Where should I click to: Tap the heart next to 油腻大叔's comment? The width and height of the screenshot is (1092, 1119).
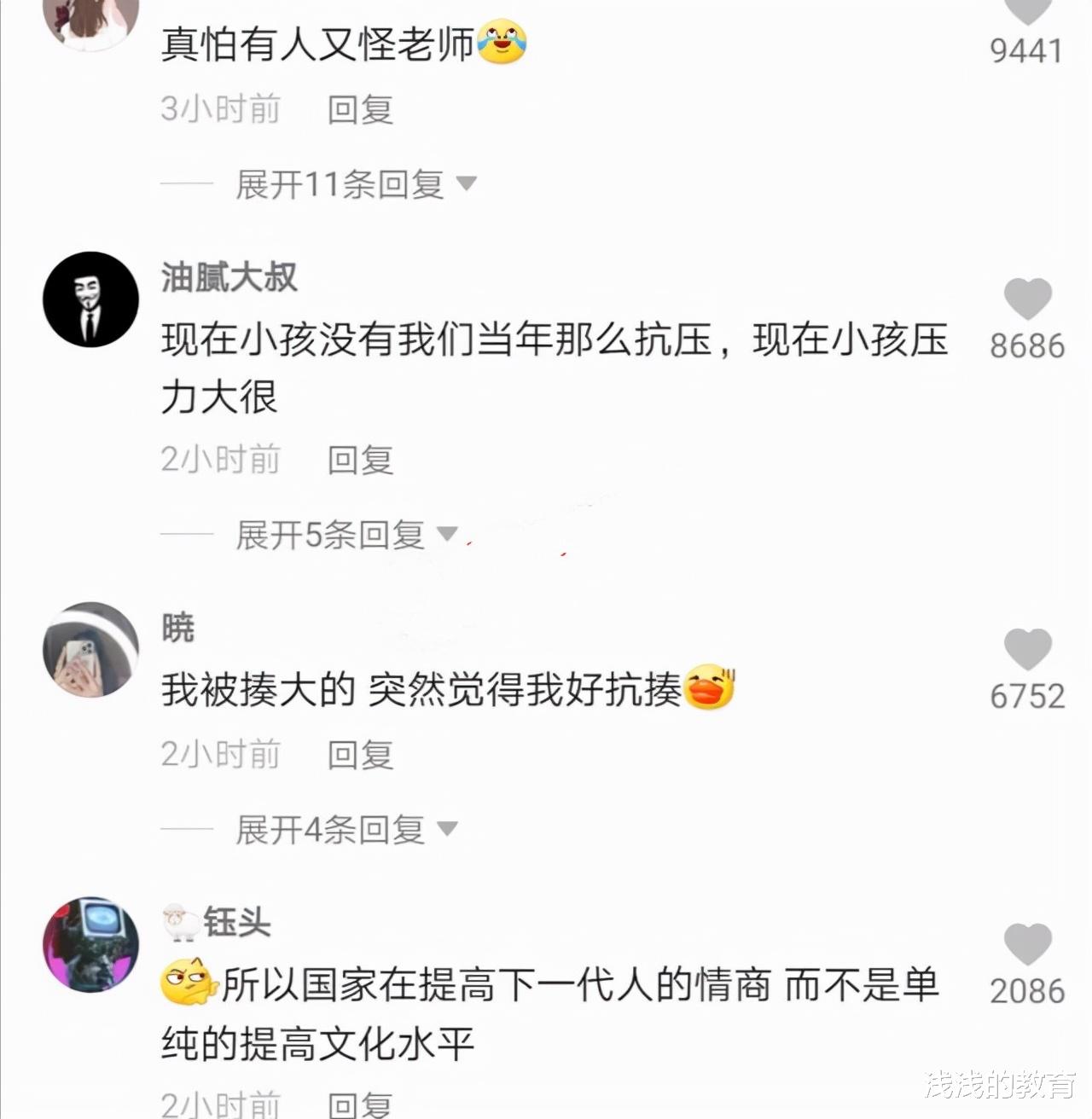pyautogui.click(x=1027, y=296)
